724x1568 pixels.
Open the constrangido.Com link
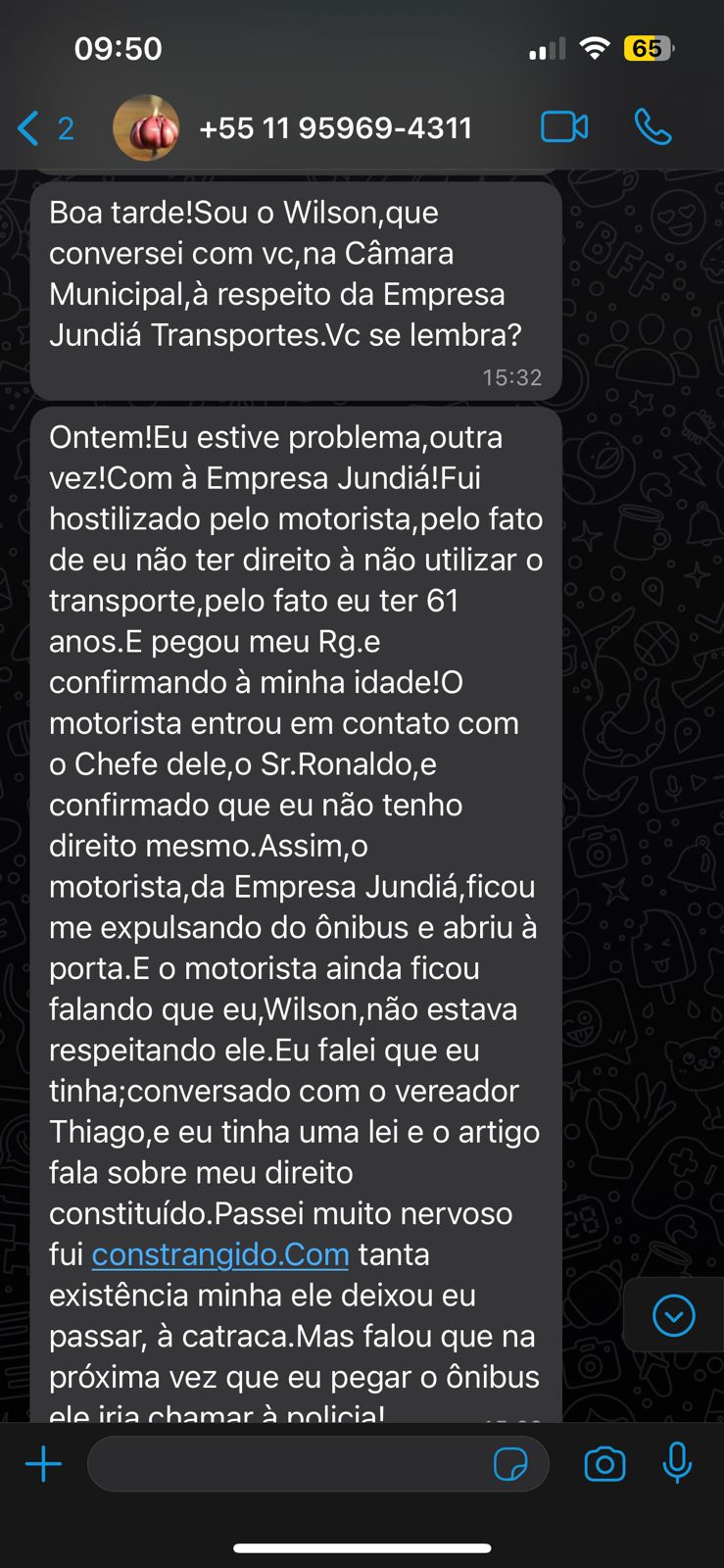[x=219, y=1254]
